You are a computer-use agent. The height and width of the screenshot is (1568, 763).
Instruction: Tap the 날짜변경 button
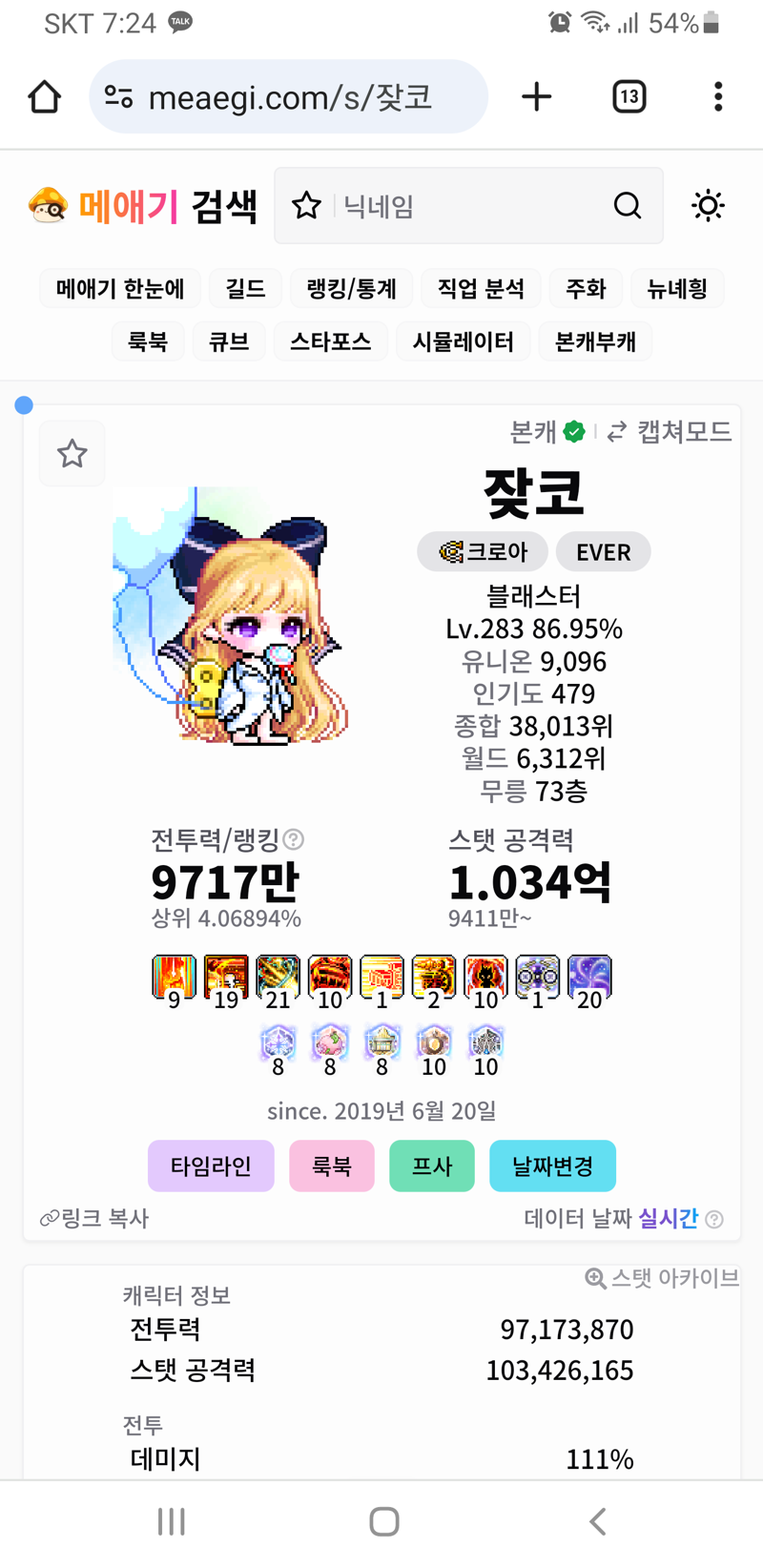coord(552,1166)
